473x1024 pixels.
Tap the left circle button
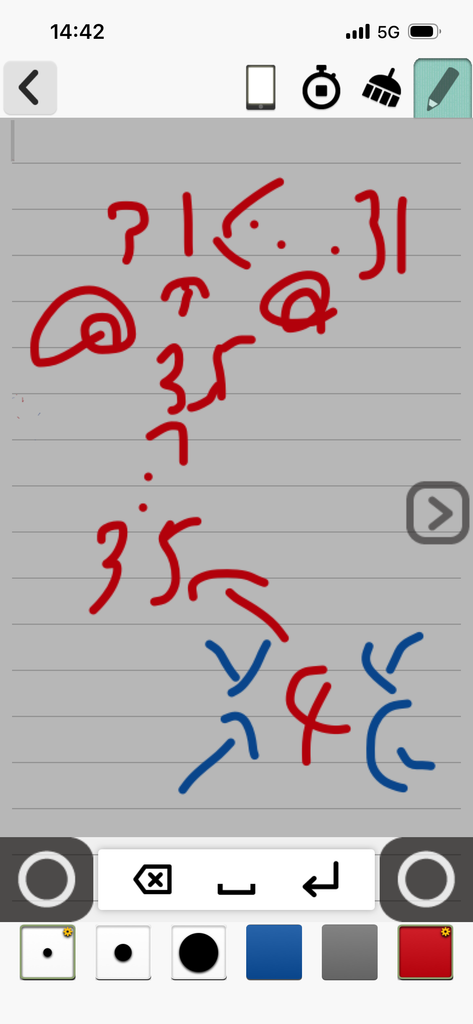point(46,879)
